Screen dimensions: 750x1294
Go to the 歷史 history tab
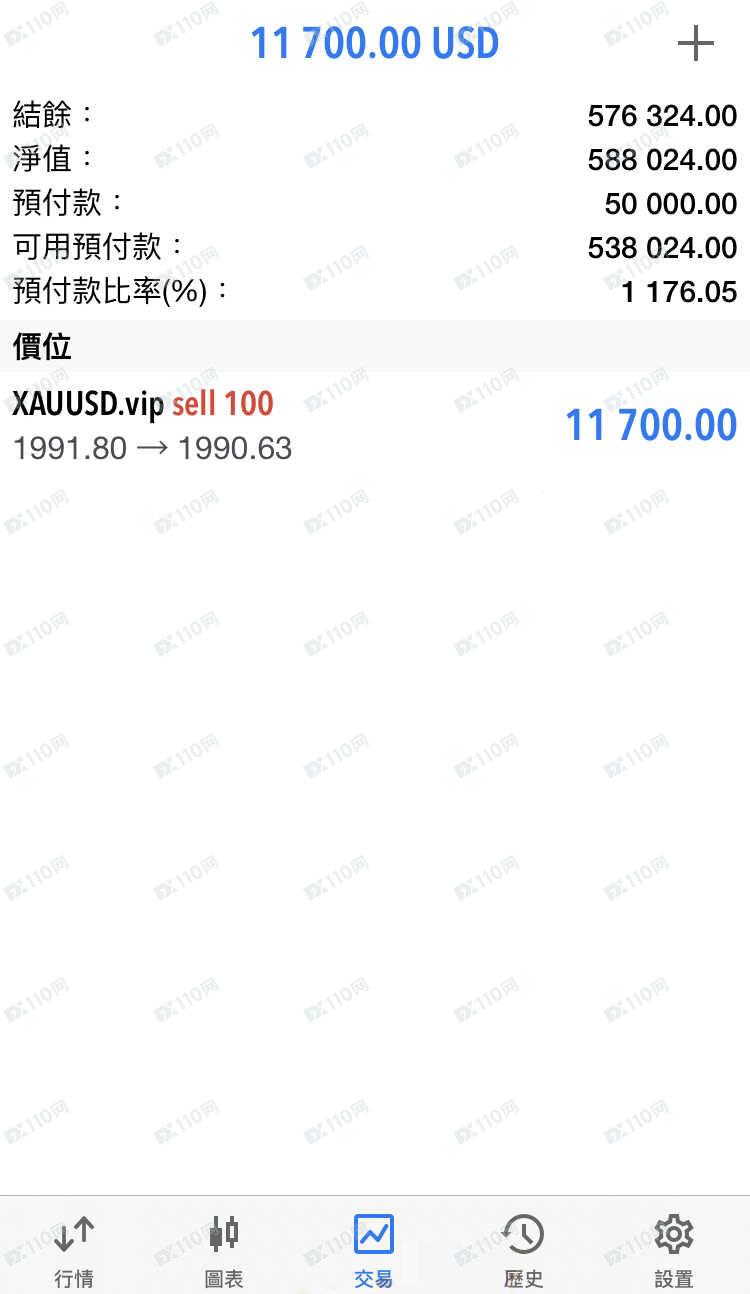point(523,1250)
